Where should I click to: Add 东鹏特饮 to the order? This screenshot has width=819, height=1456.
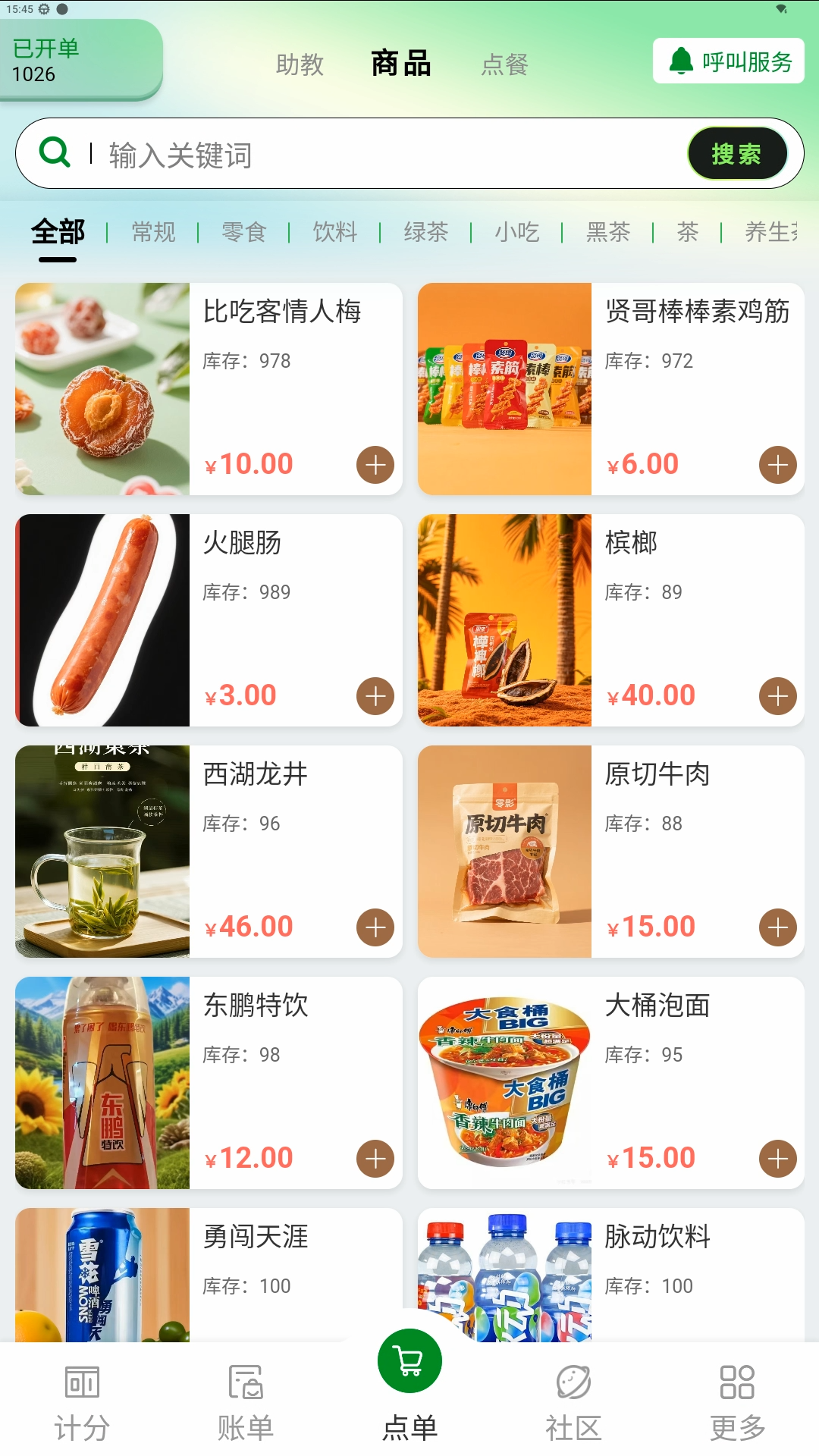(375, 1159)
